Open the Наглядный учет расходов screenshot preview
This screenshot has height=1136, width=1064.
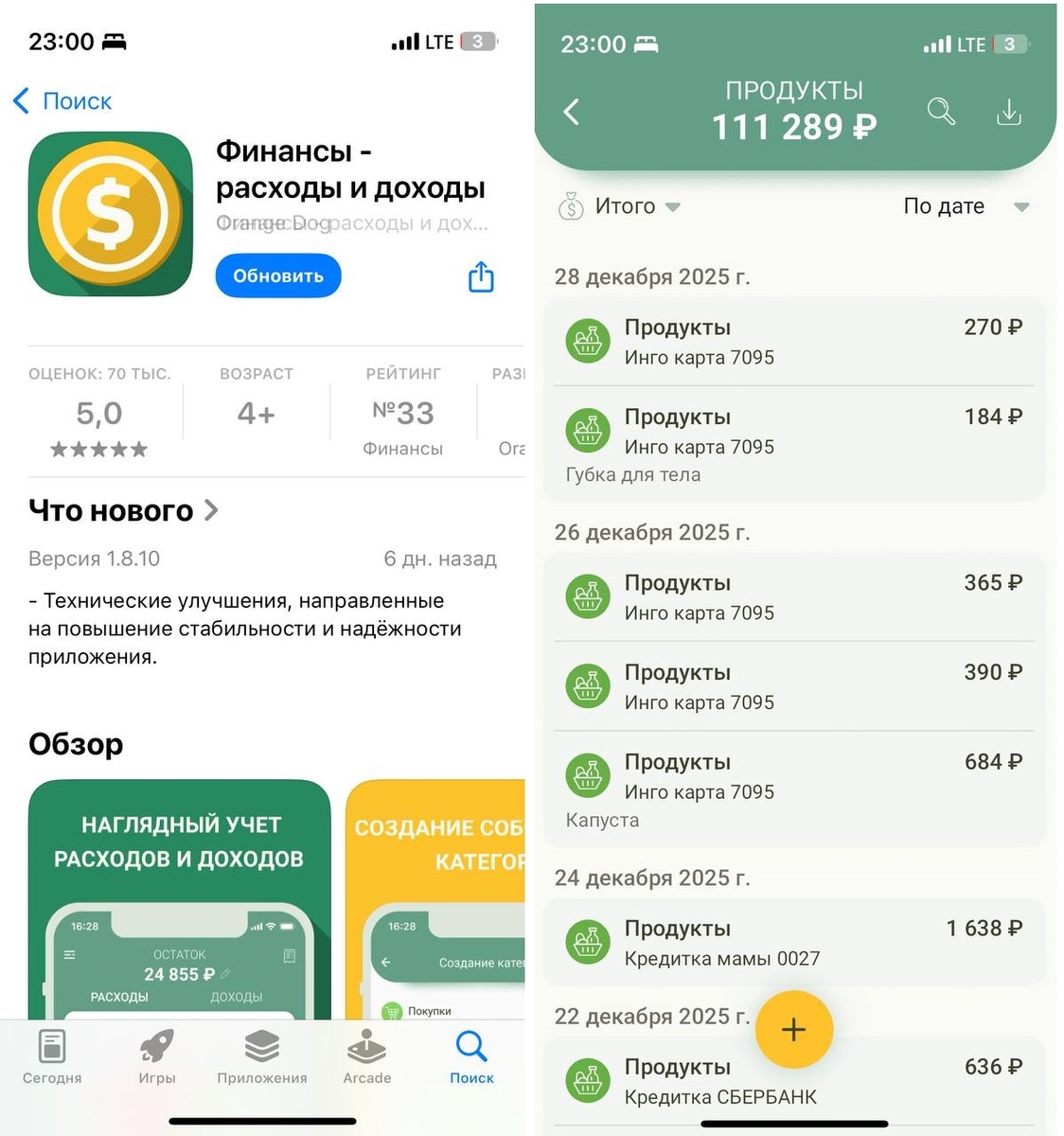(x=179, y=899)
